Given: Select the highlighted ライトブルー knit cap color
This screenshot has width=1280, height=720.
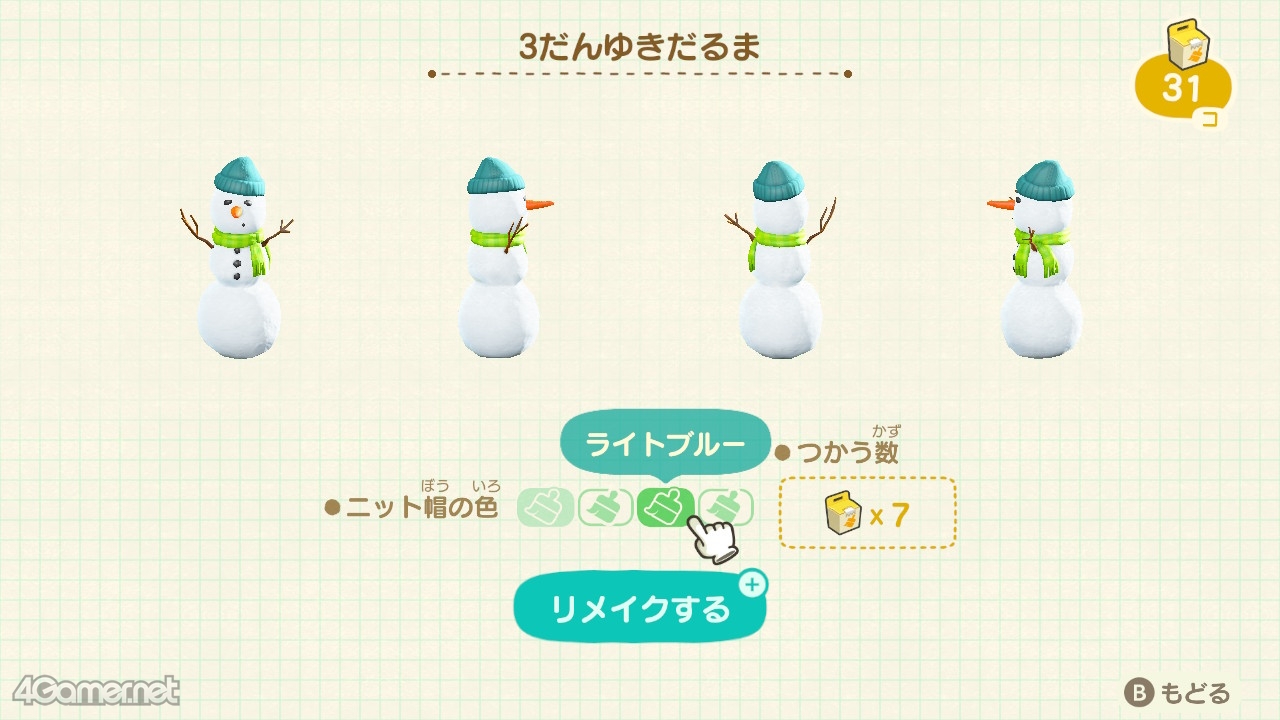Looking at the screenshot, I should (x=665, y=508).
